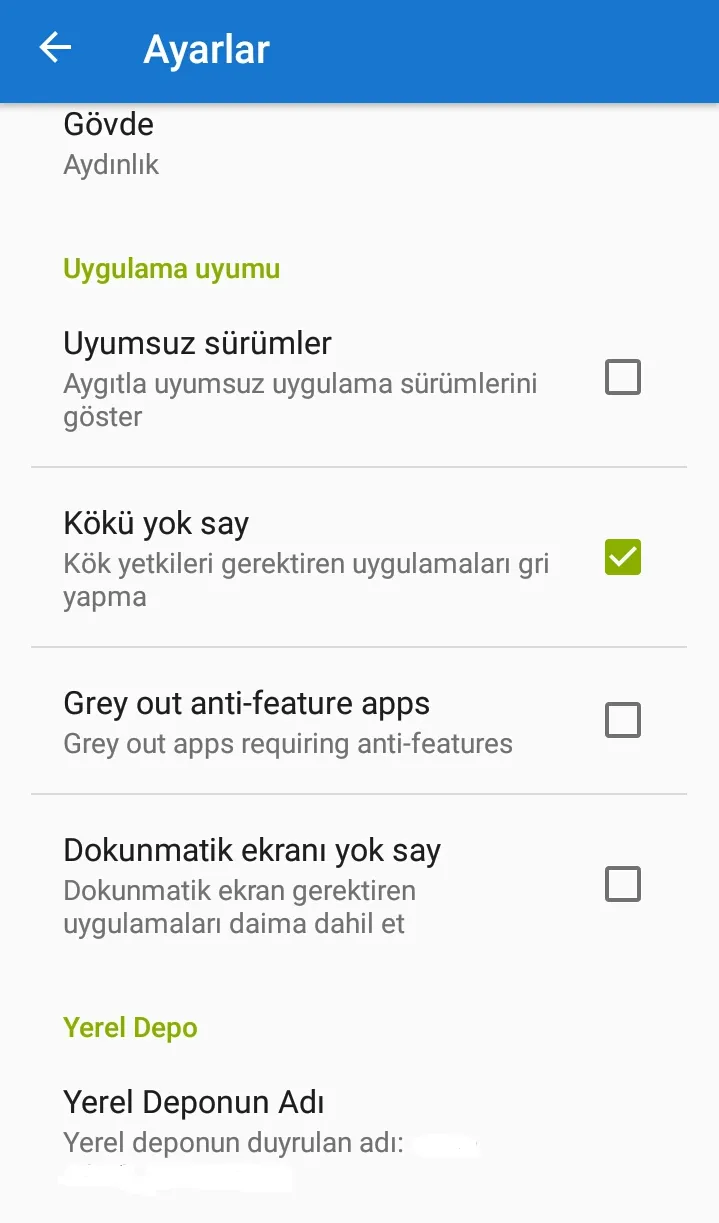Check Grey out anti-feature apps
This screenshot has height=1223, width=719.
(x=622, y=720)
